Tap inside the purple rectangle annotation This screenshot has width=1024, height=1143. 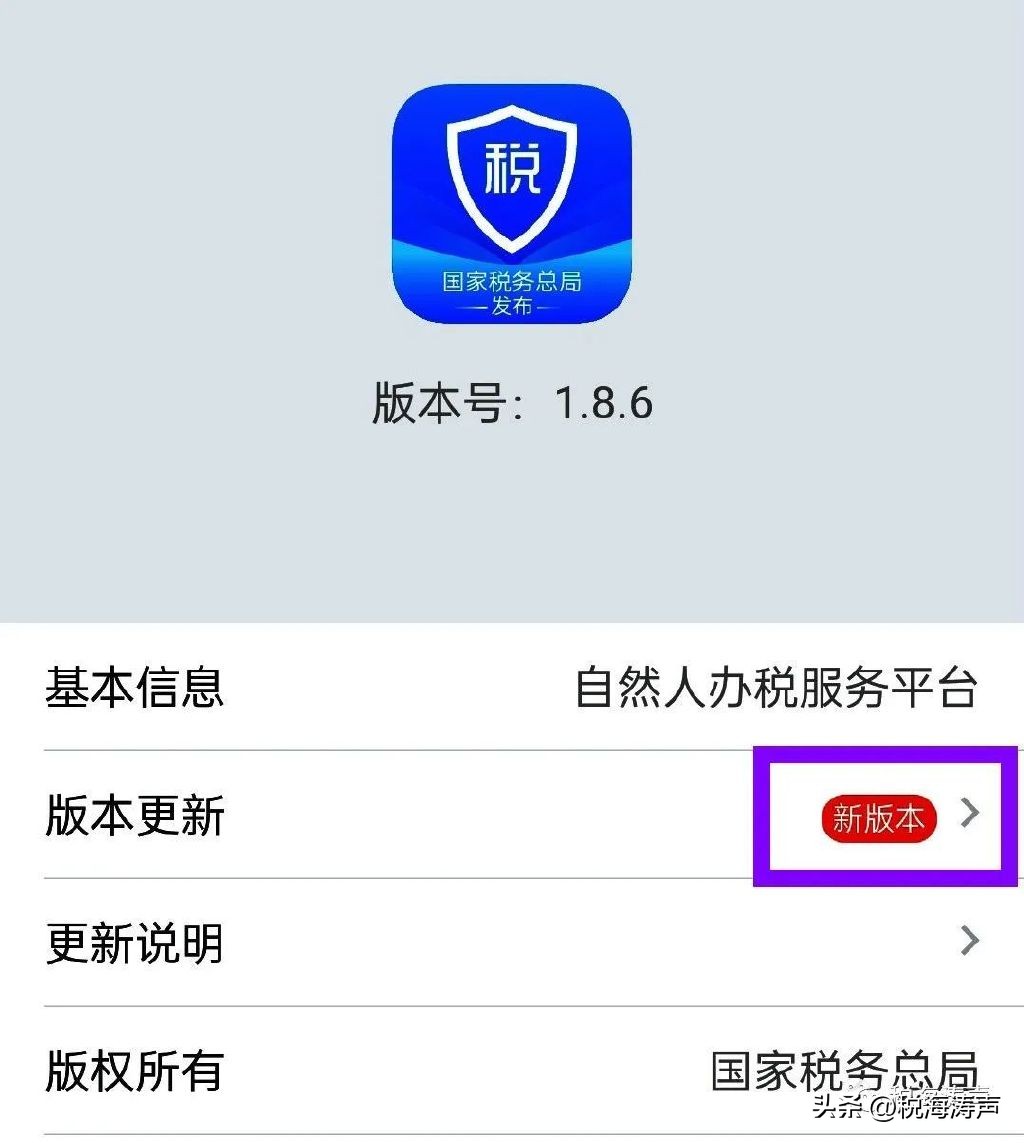click(x=885, y=817)
